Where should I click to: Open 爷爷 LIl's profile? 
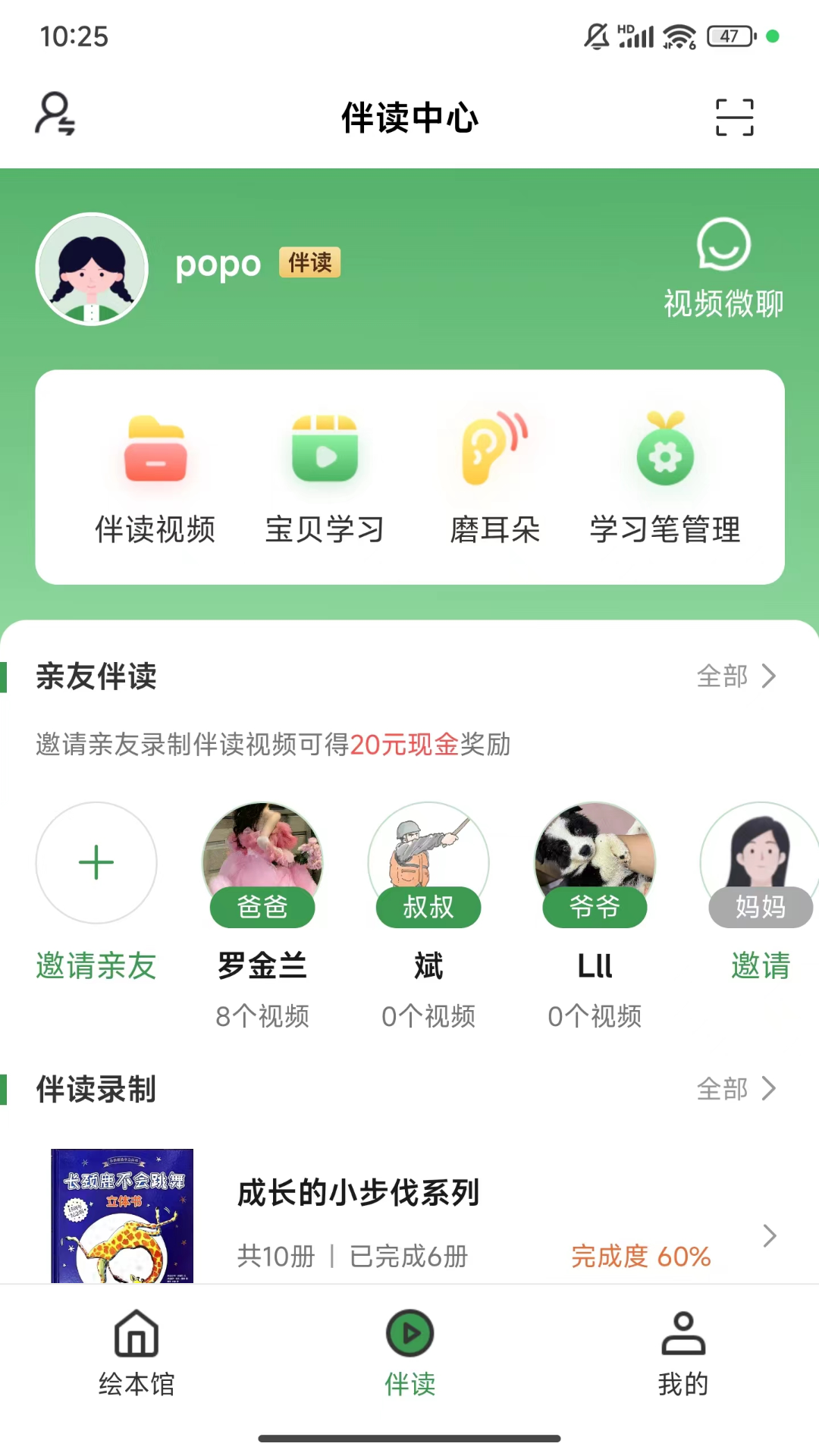(x=595, y=863)
